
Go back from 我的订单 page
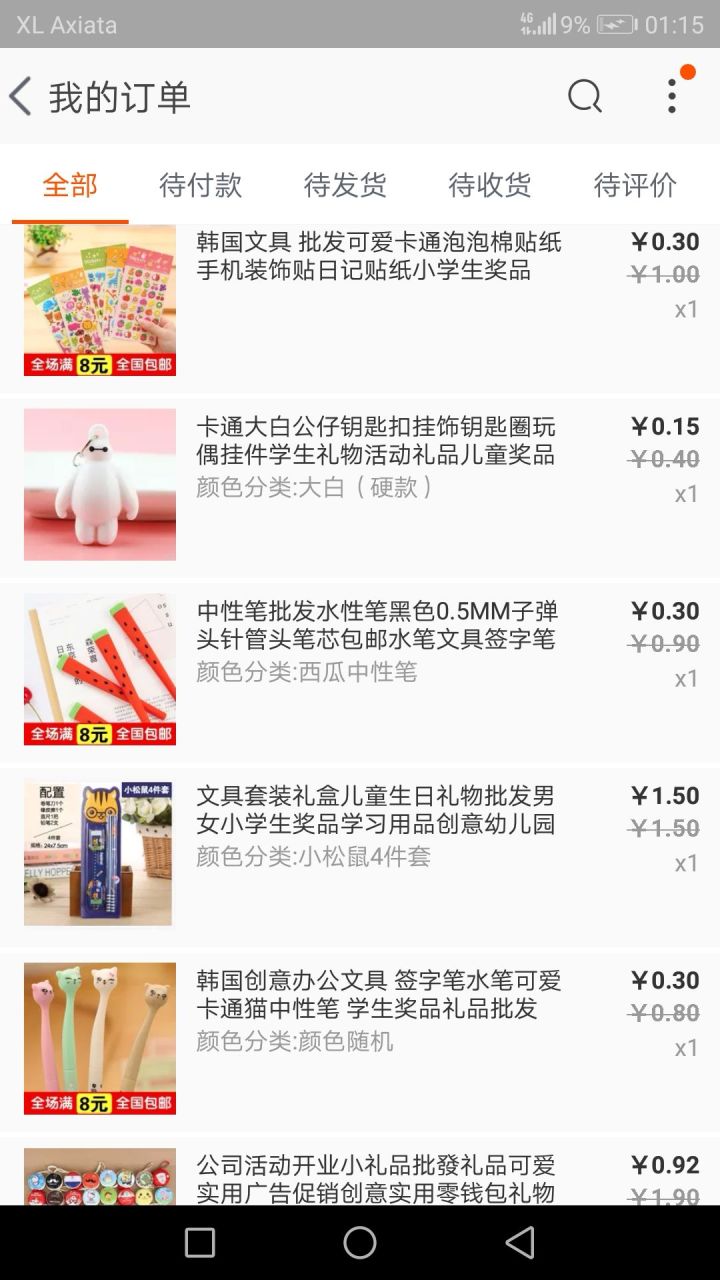pos(22,97)
